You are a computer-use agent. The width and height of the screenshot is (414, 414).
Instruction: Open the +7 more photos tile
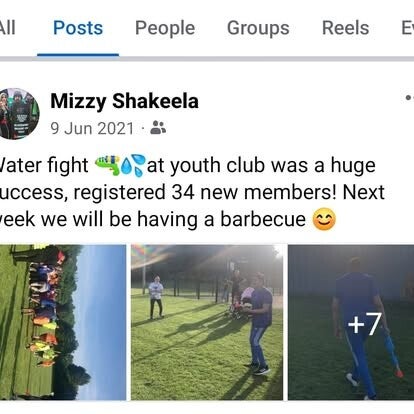tap(351, 322)
